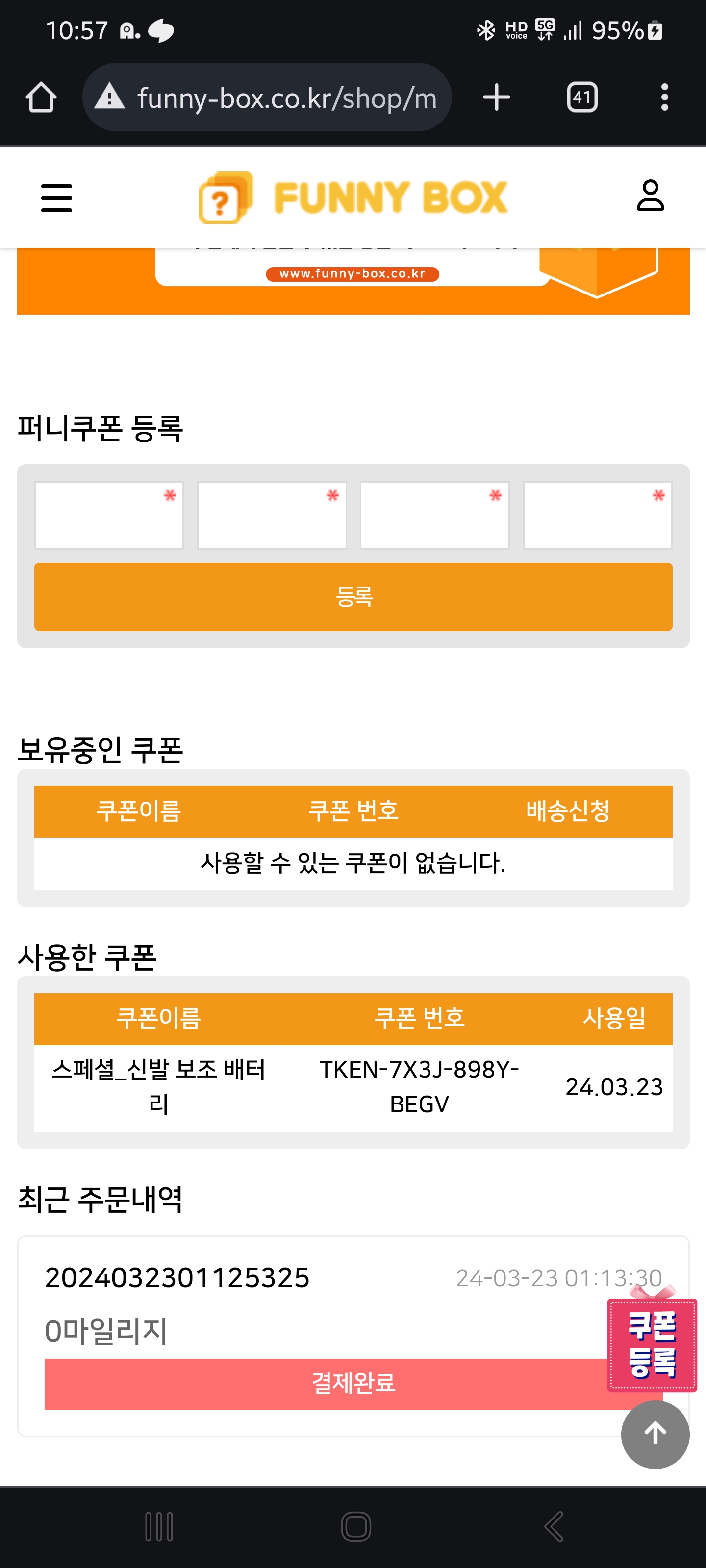Viewport: 706px width, 1568px height.
Task: Tap the orange 등록 button
Action: pyautogui.click(x=353, y=596)
